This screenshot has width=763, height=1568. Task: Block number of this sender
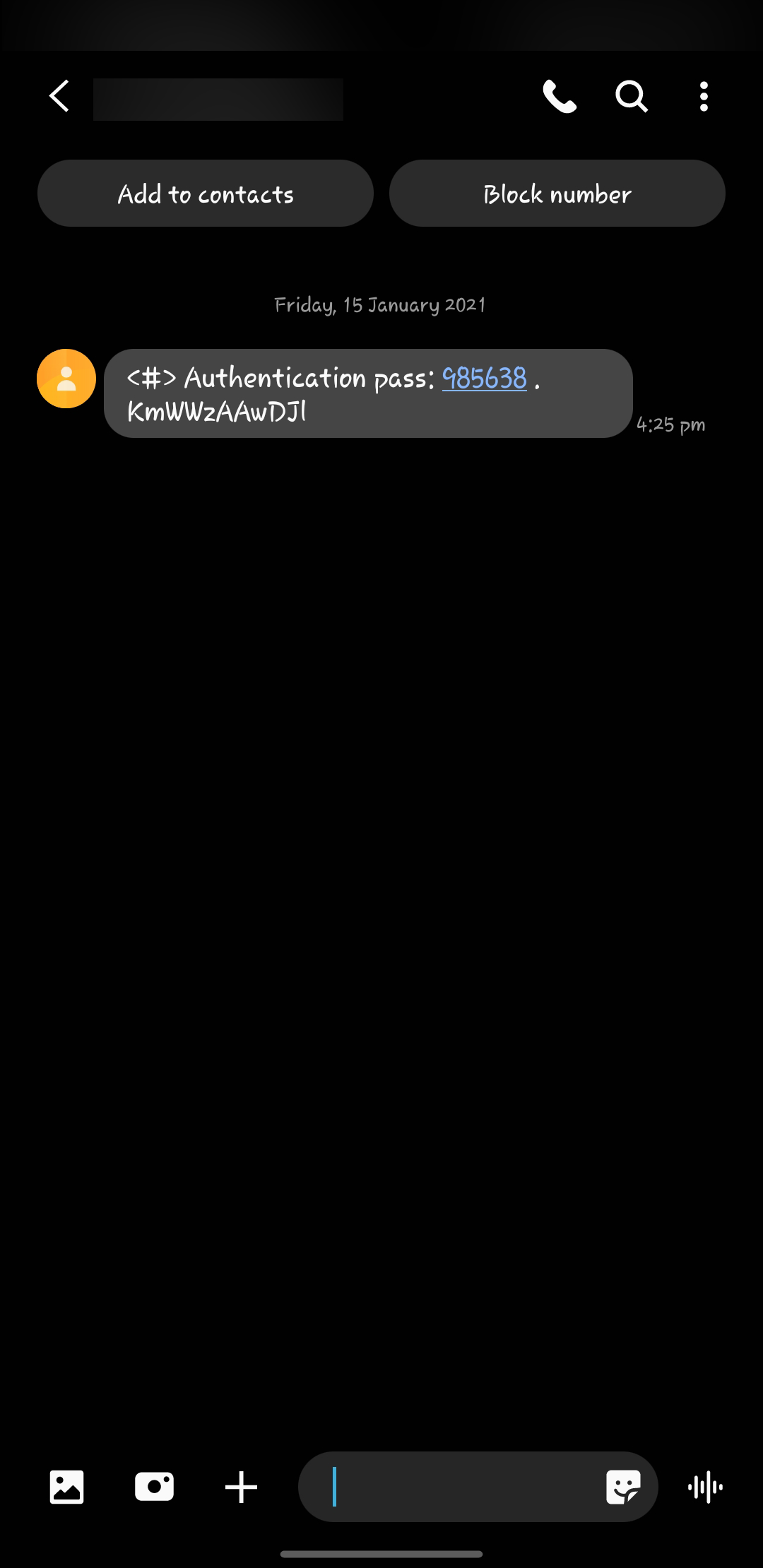(557, 194)
